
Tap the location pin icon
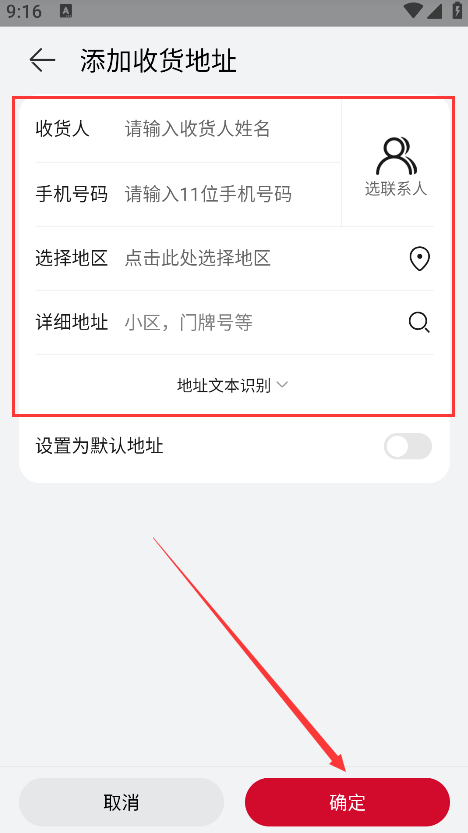[420, 259]
